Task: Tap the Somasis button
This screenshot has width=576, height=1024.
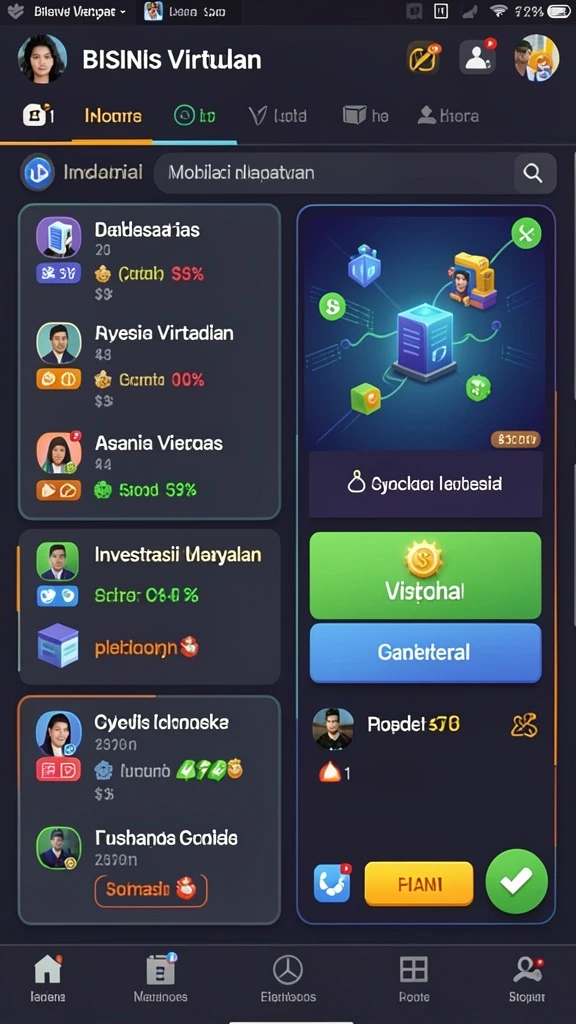Action: click(x=151, y=890)
